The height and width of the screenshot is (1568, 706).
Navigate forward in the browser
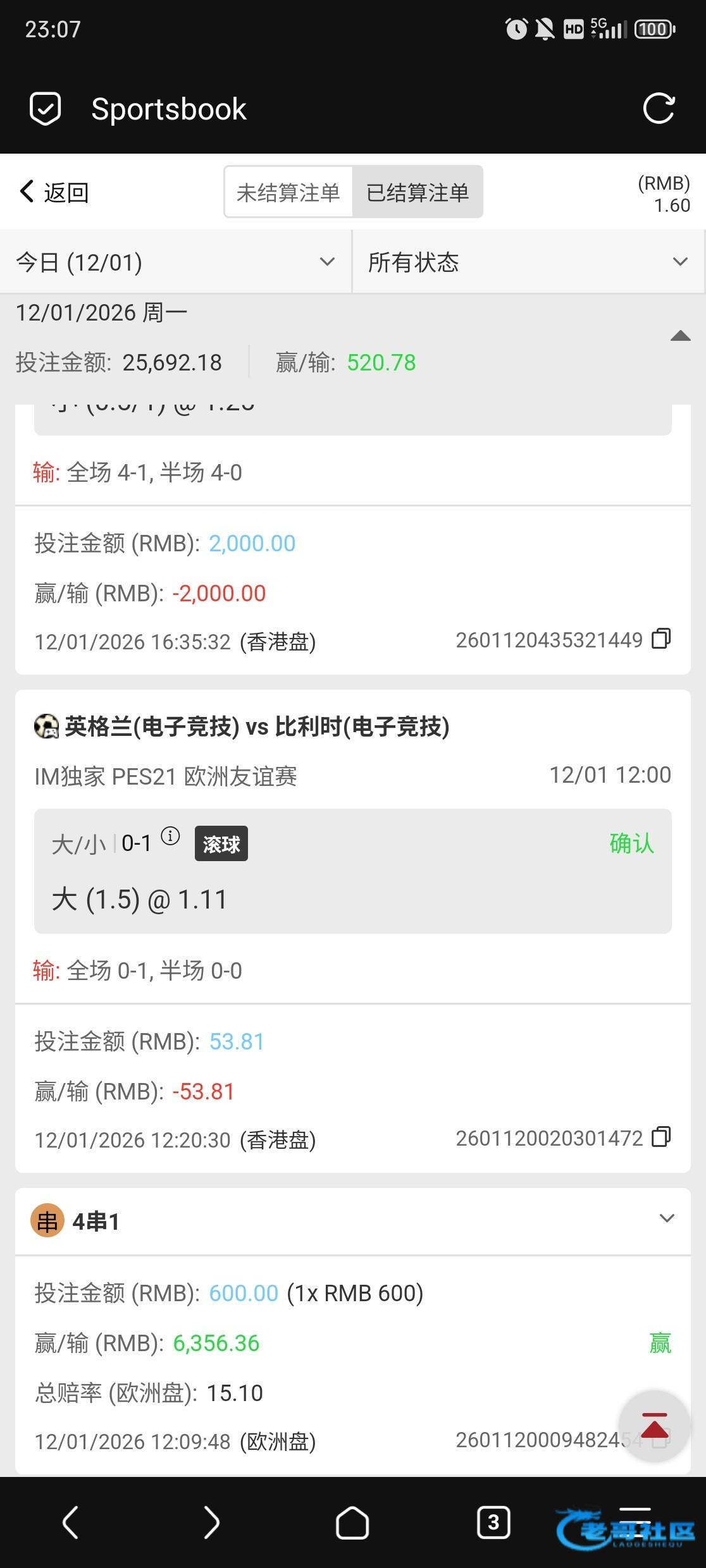211,1522
